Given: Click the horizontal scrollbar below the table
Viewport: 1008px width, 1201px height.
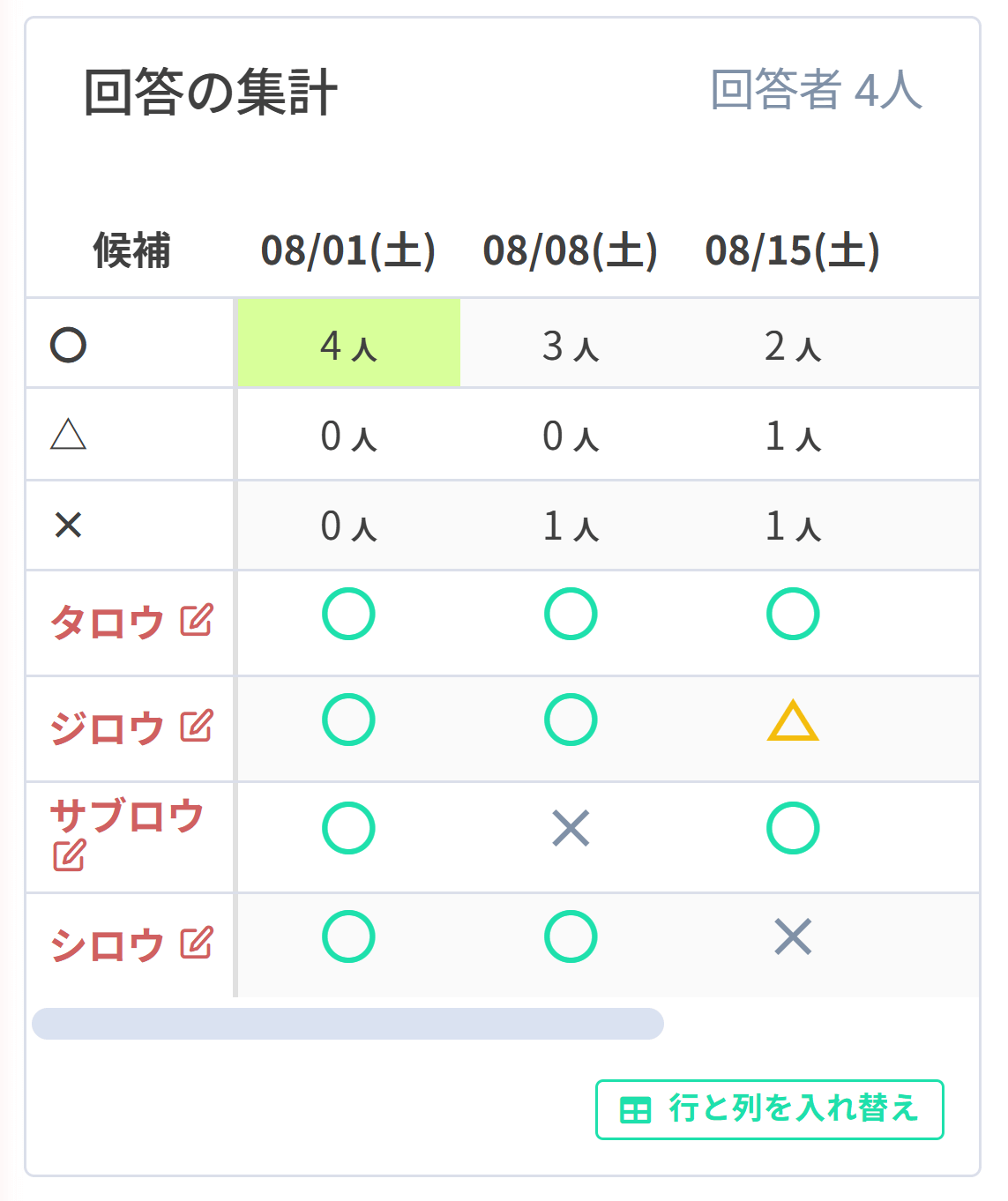Looking at the screenshot, I should 348,1023.
